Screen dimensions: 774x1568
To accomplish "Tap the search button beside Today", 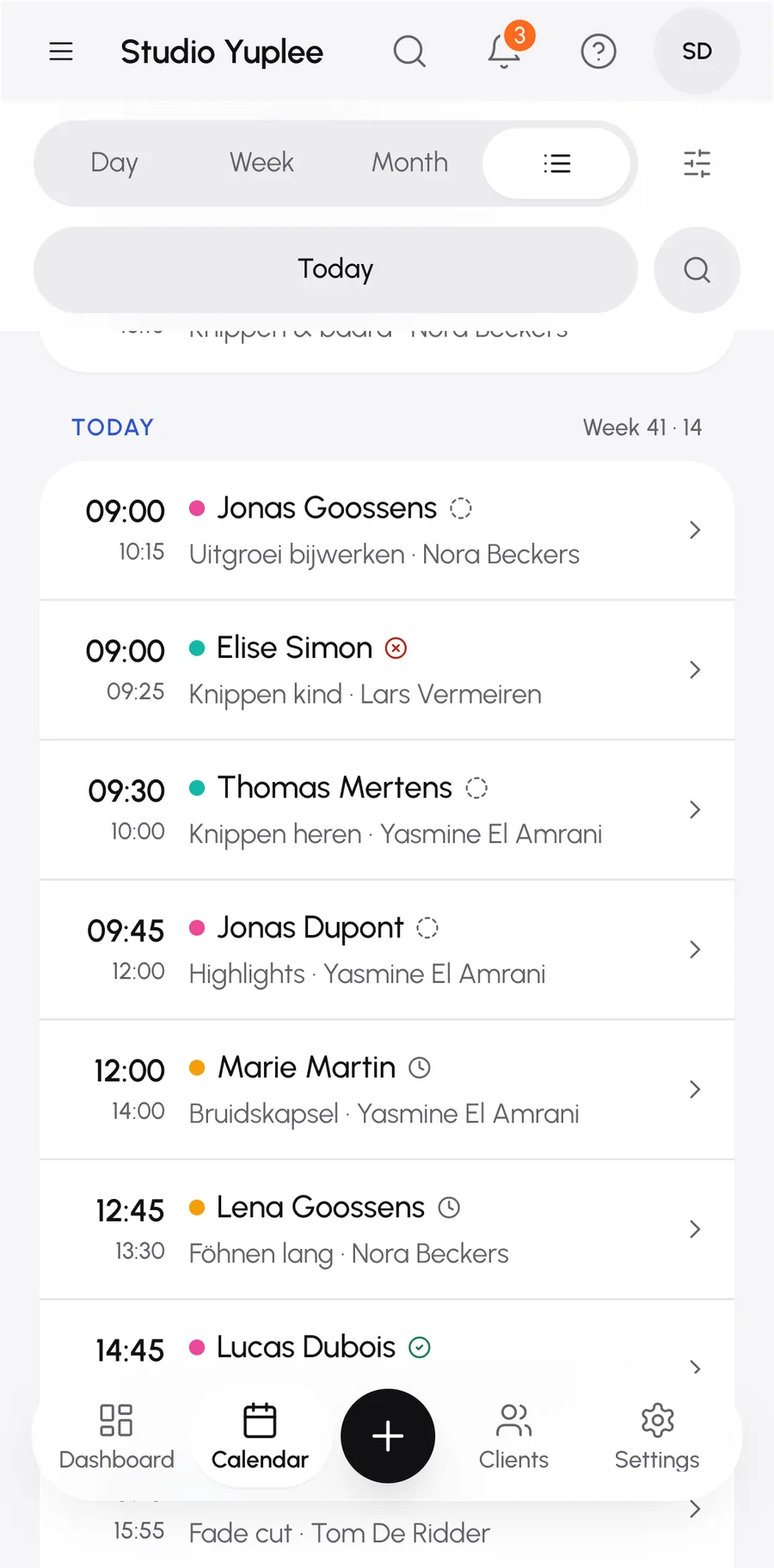I will [x=697, y=270].
